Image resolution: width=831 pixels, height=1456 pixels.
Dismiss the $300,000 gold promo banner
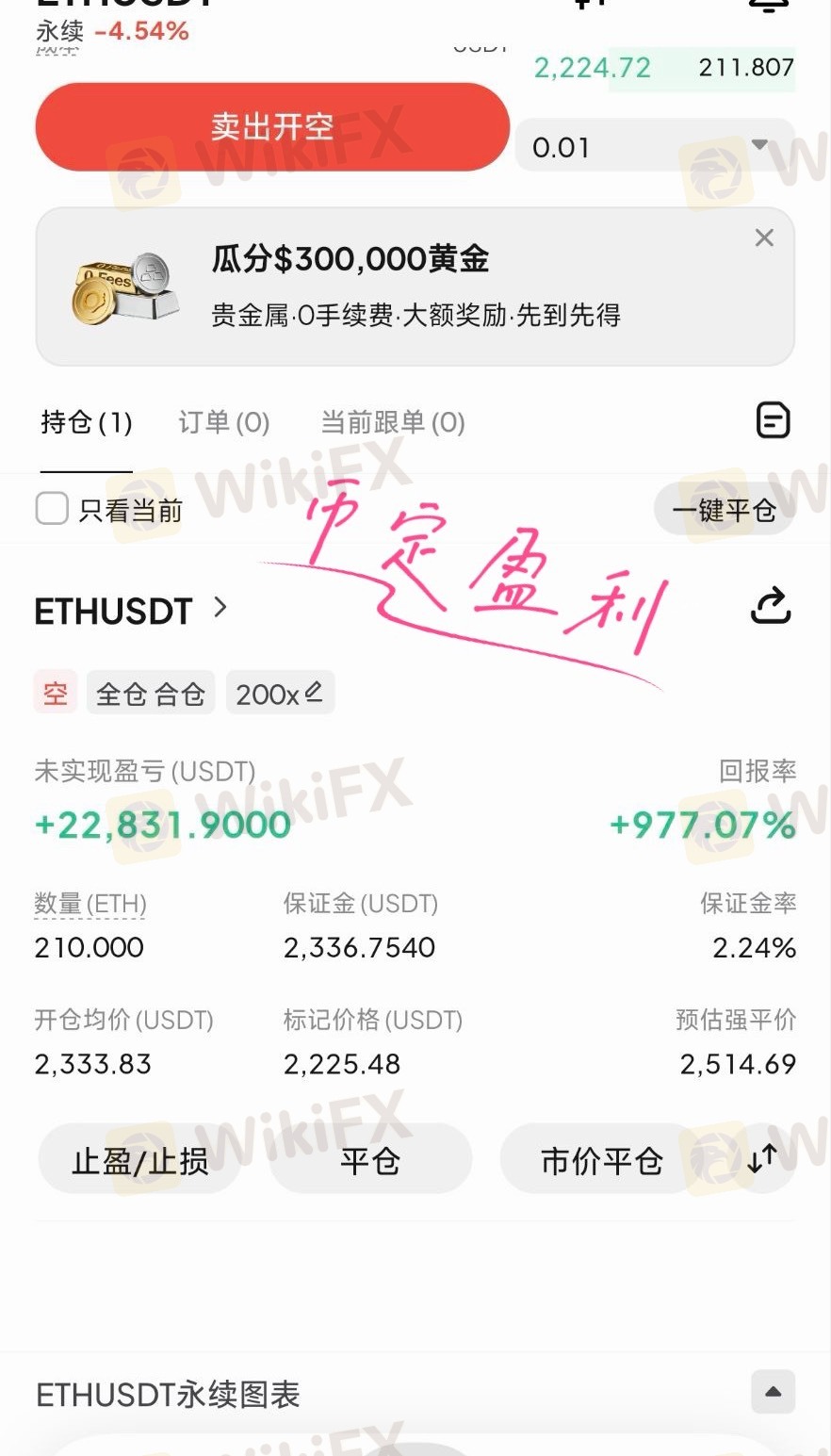[764, 238]
